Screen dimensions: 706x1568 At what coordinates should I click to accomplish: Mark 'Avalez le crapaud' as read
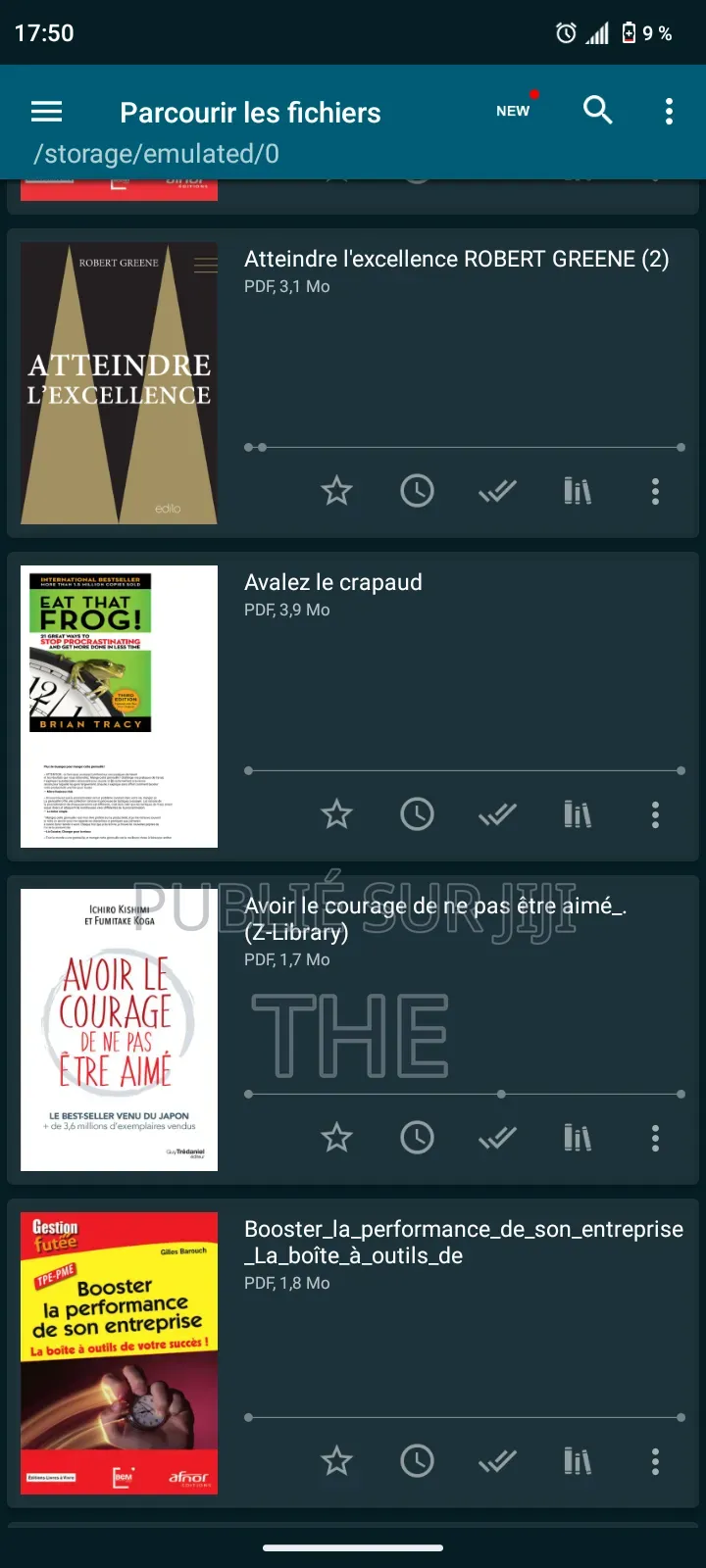(497, 814)
